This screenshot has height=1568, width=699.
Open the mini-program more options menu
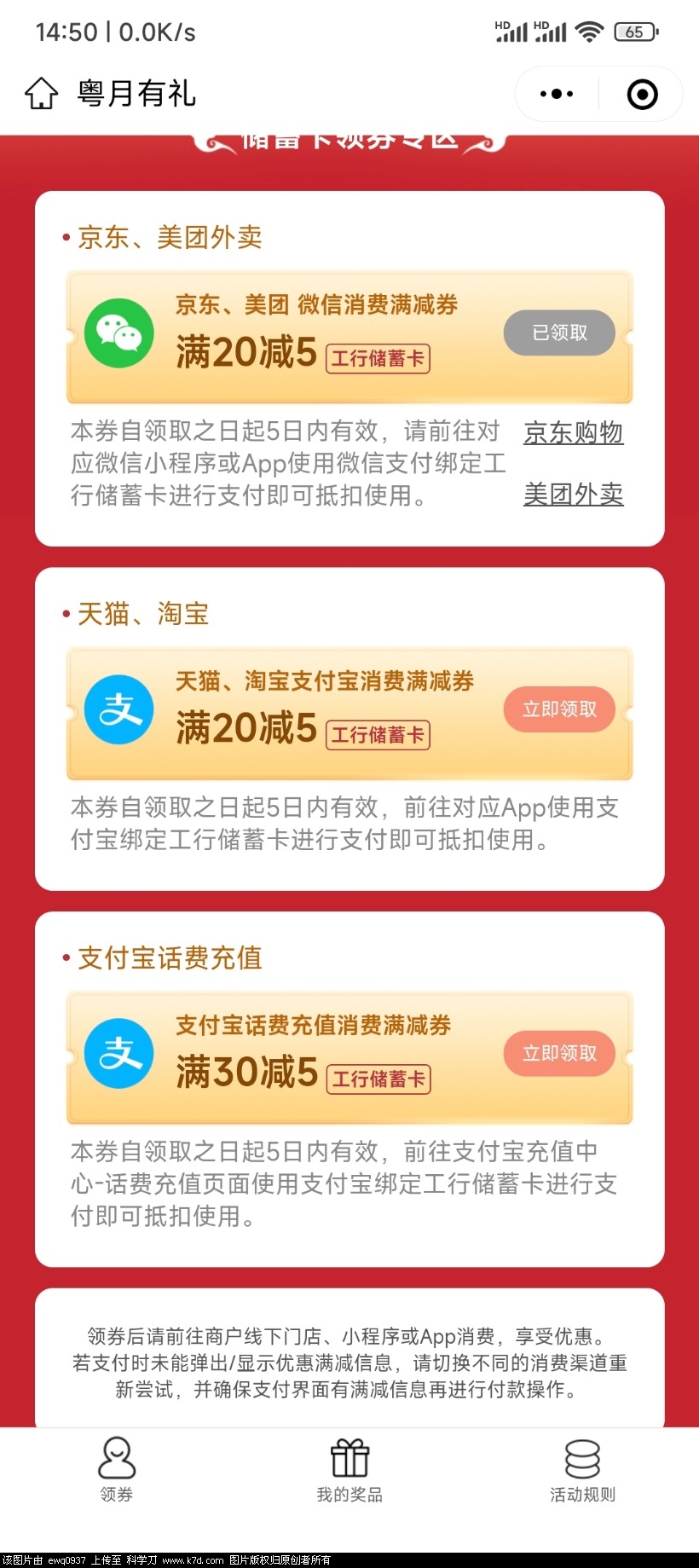coord(555,94)
